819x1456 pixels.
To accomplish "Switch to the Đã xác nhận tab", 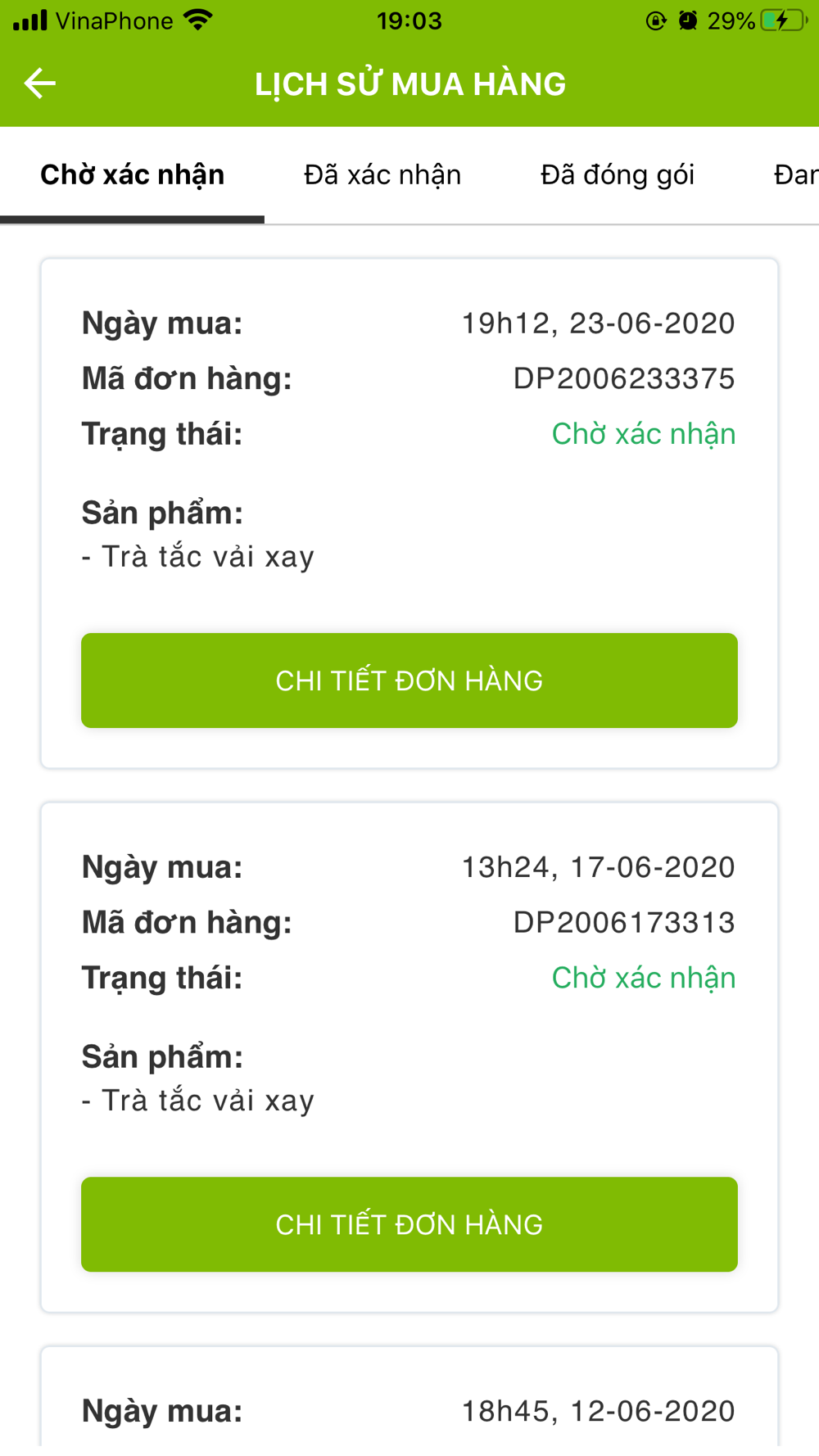I will pyautogui.click(x=382, y=175).
